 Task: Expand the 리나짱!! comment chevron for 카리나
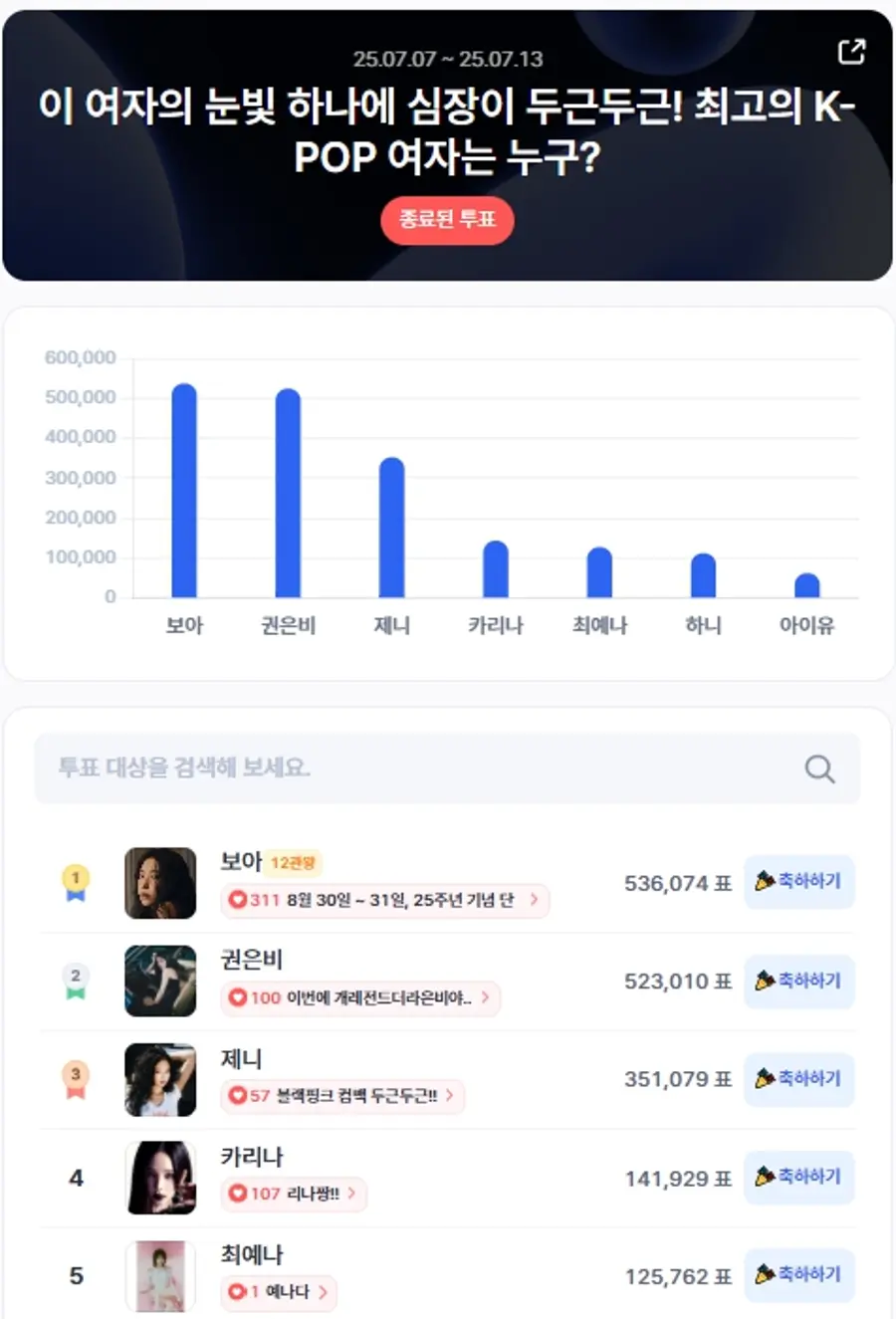[x=351, y=1194]
